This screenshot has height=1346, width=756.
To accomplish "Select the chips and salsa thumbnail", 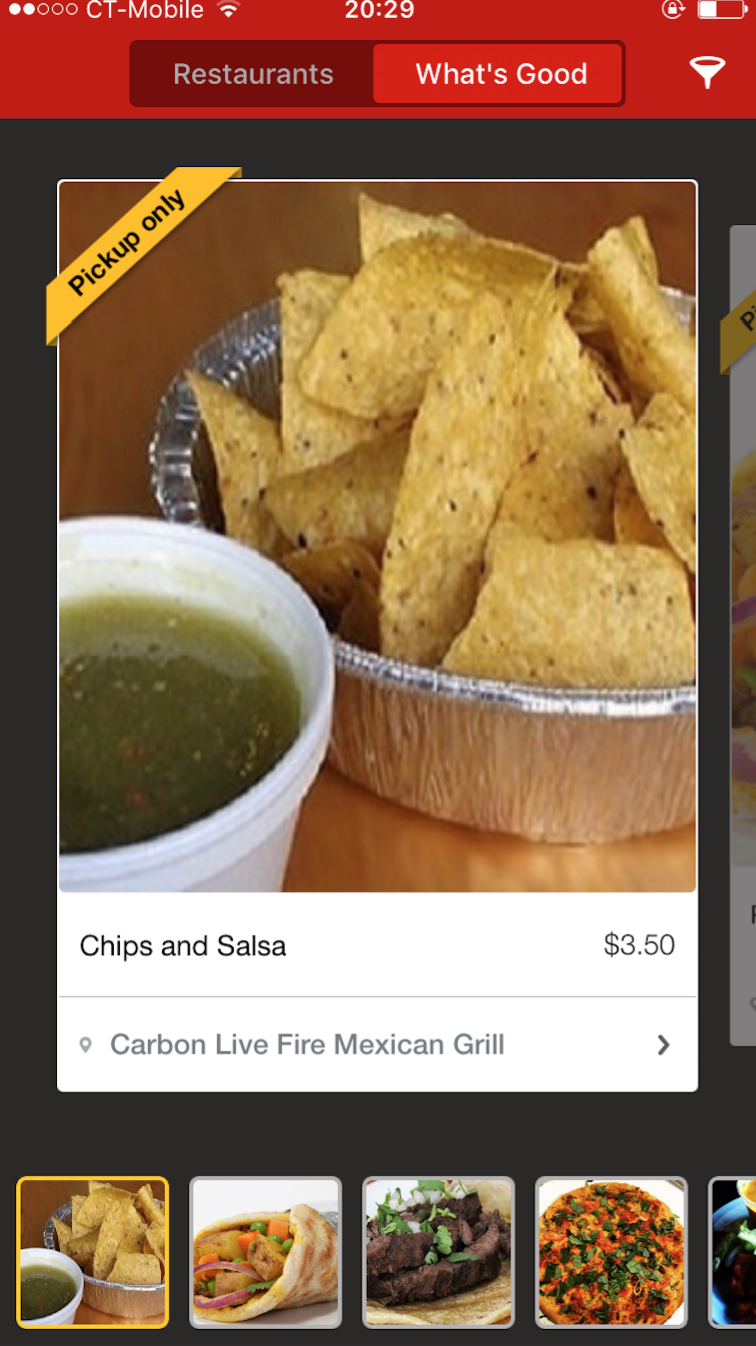I will pos(92,1252).
